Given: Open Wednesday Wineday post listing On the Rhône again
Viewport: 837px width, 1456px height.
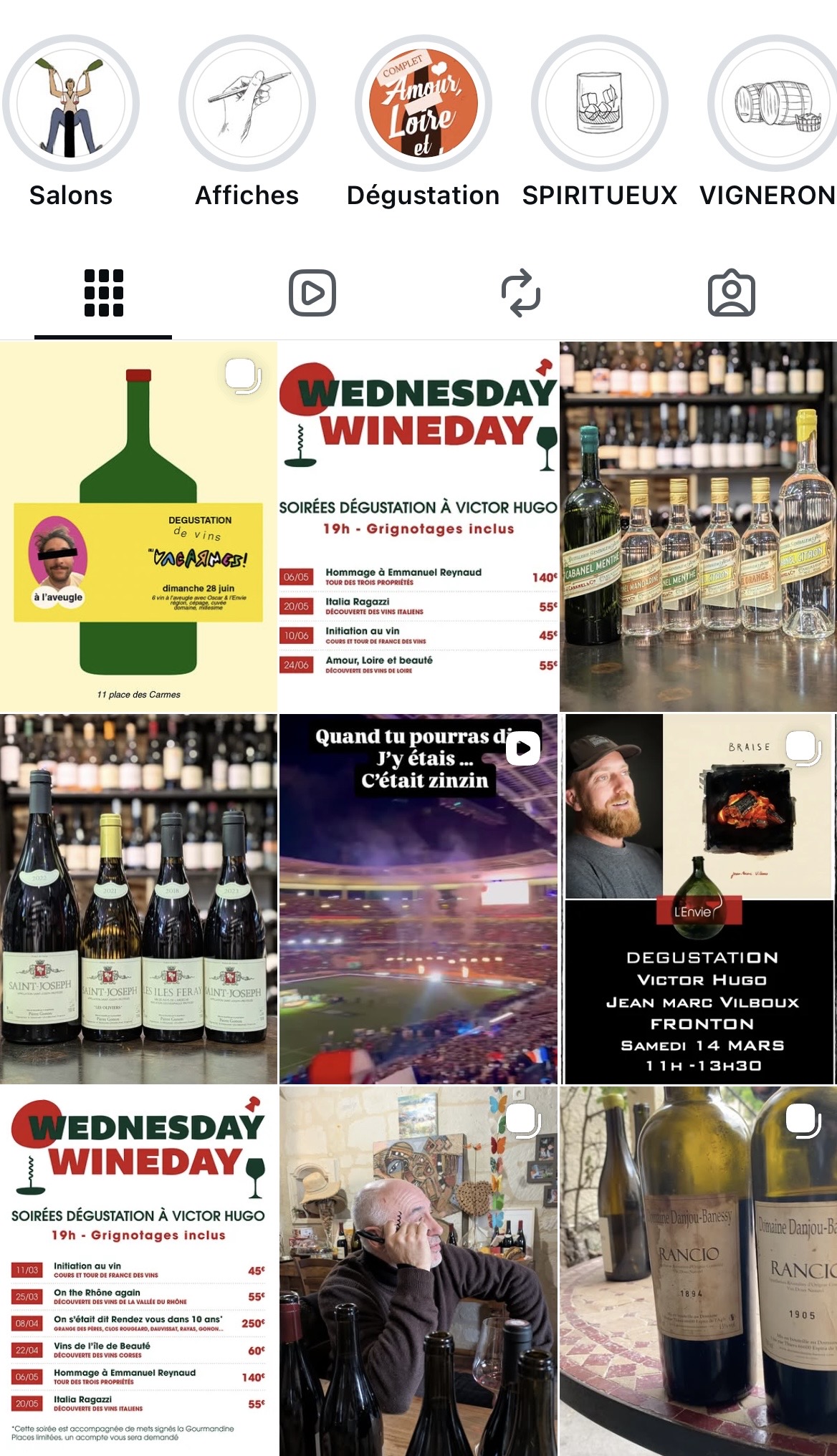Looking at the screenshot, I should [x=138, y=1271].
